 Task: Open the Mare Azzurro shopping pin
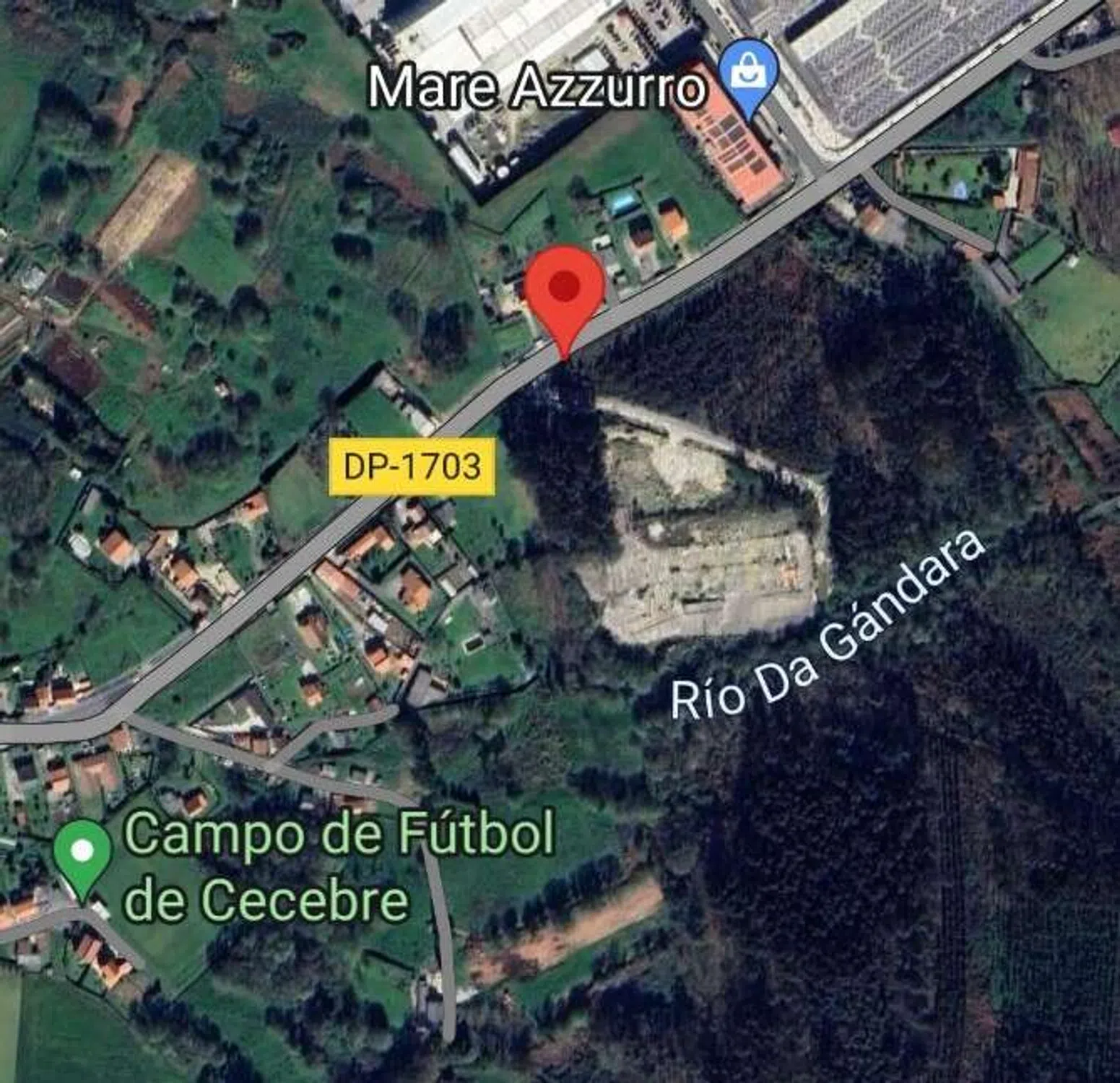[x=751, y=74]
